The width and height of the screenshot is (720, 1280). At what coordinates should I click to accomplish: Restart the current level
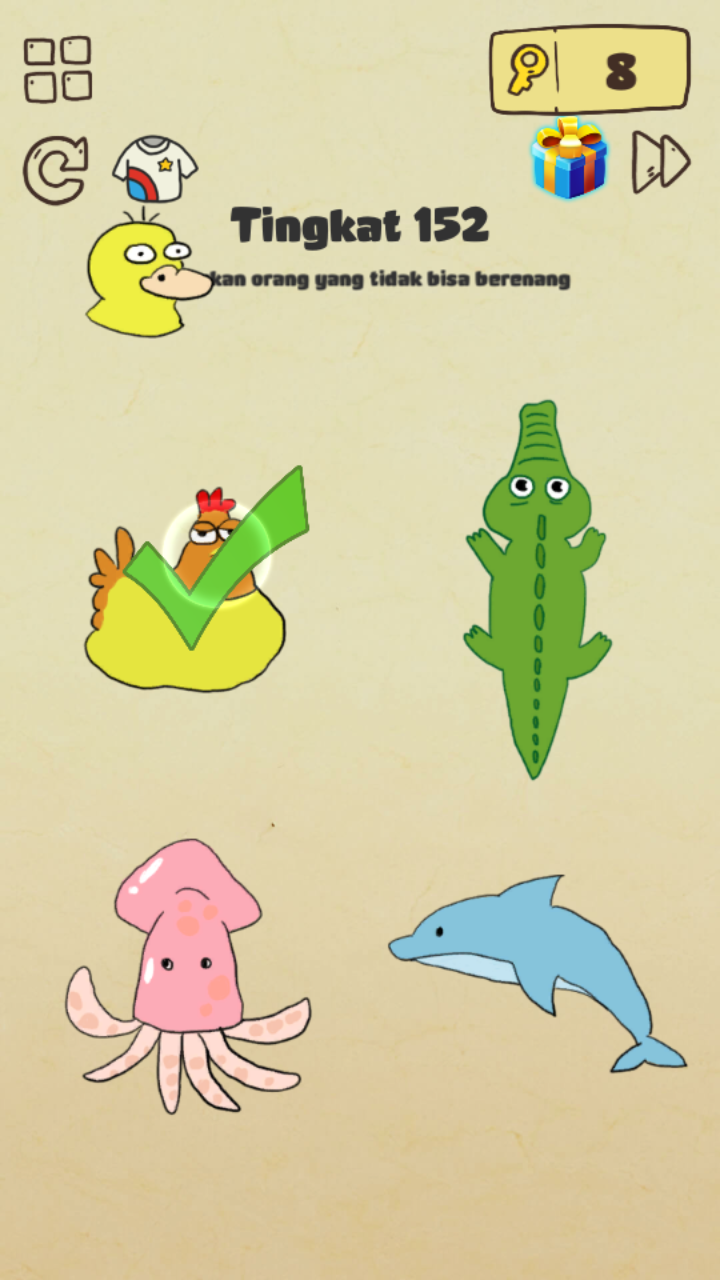point(55,168)
